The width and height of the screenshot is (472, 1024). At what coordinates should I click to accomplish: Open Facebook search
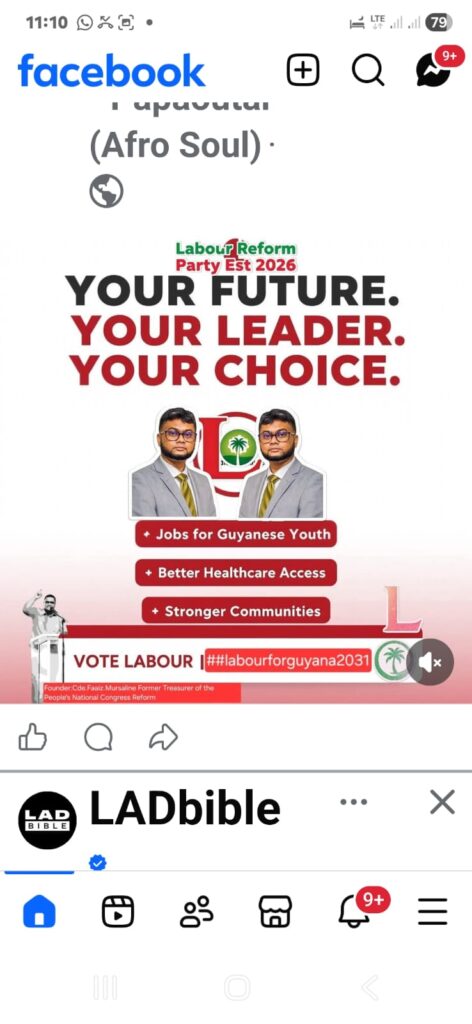(x=368, y=70)
